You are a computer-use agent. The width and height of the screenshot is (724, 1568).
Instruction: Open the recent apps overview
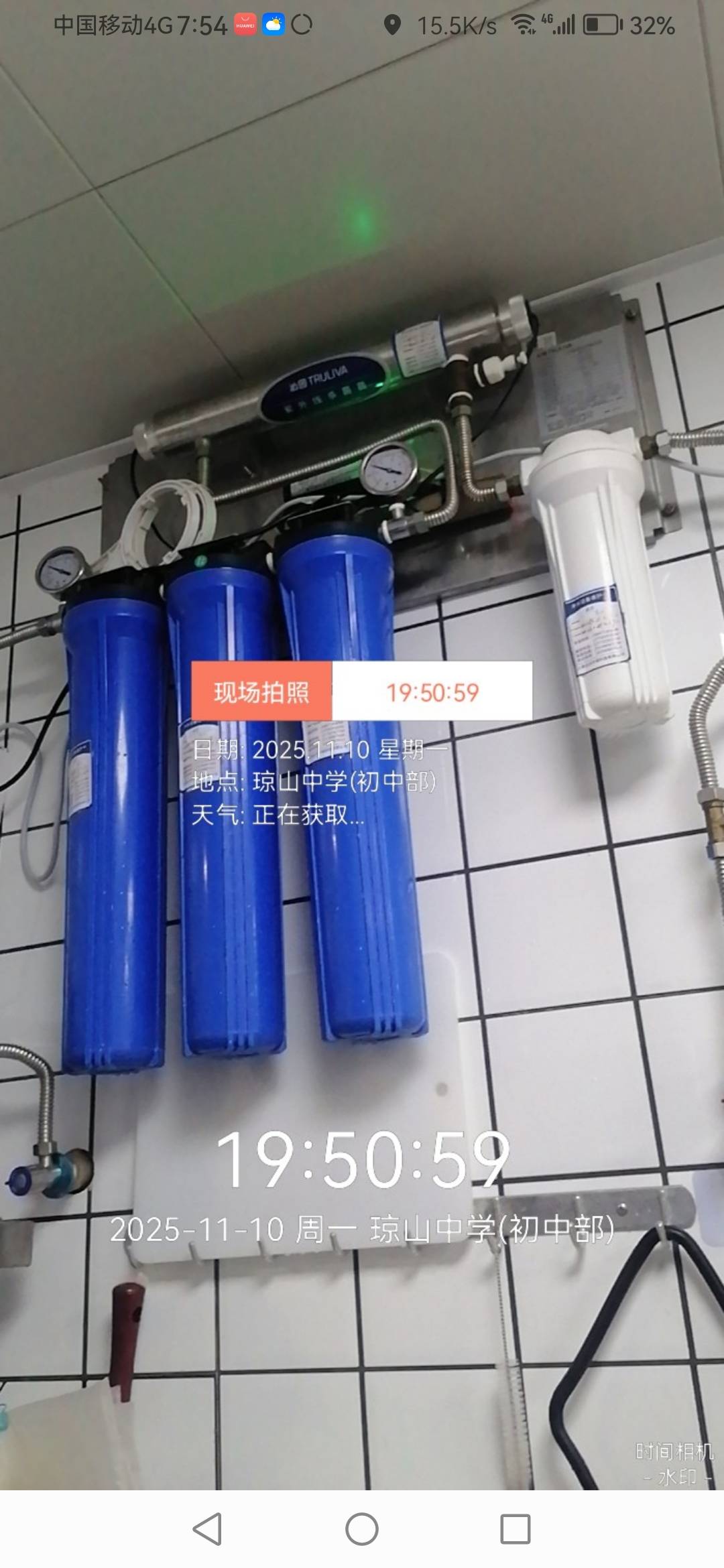[x=515, y=1529]
